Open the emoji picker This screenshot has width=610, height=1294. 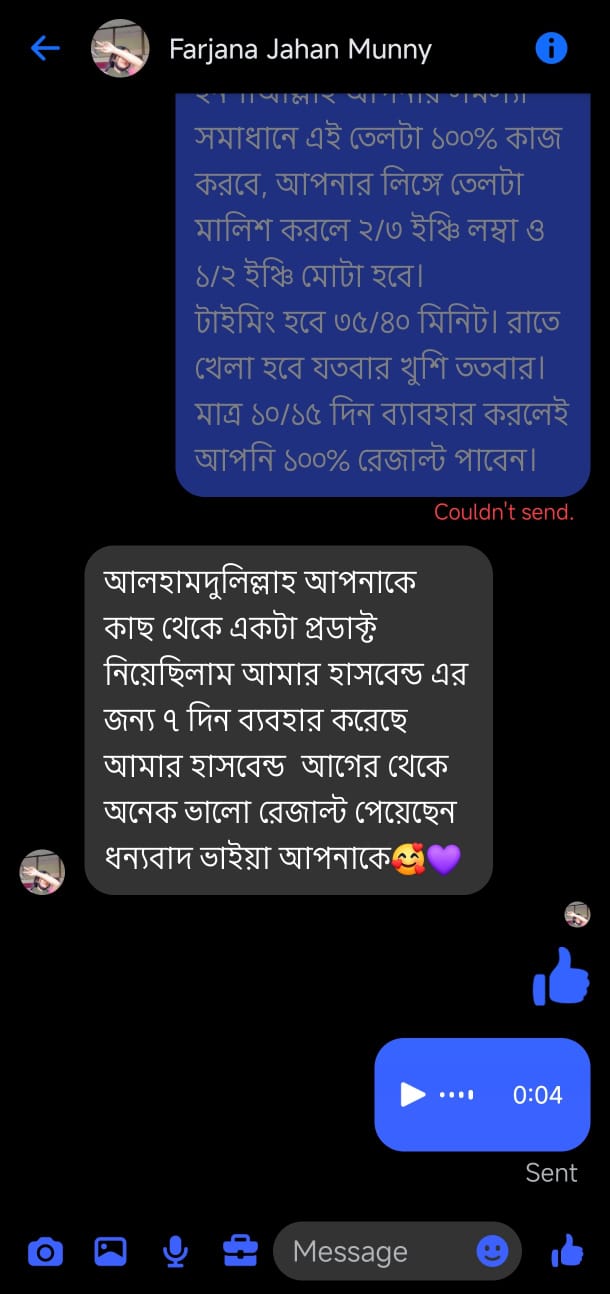(x=491, y=1251)
